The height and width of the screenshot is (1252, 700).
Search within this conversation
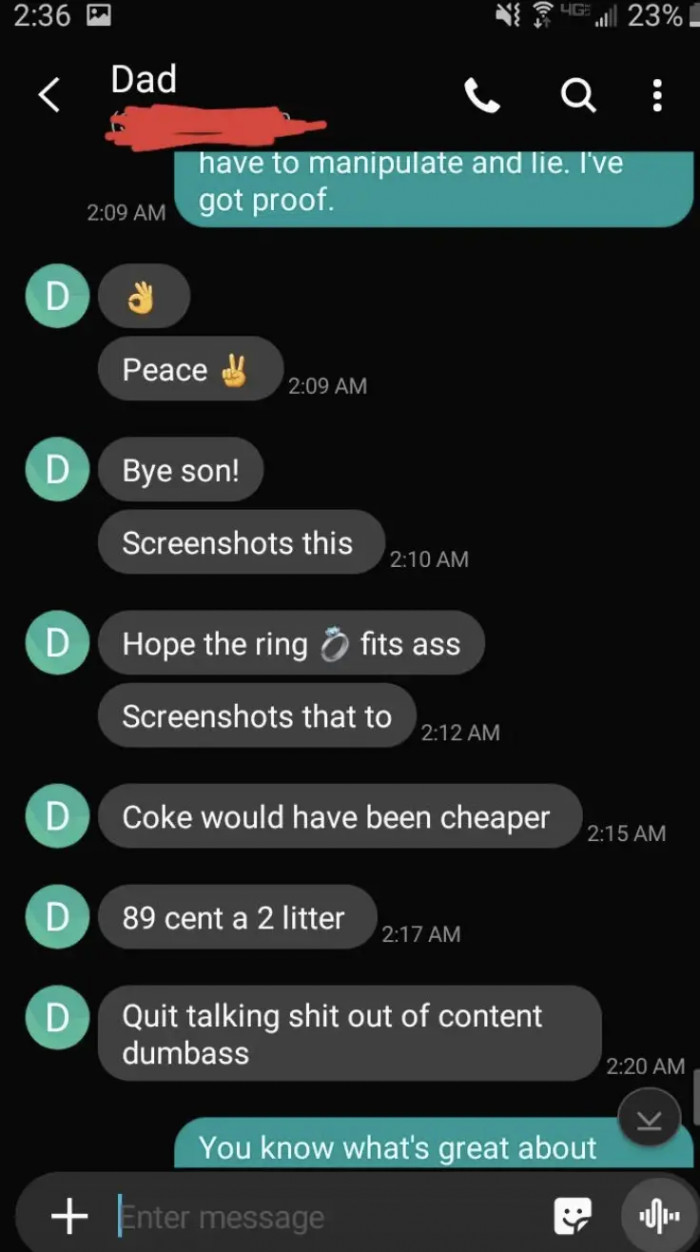[x=577, y=96]
